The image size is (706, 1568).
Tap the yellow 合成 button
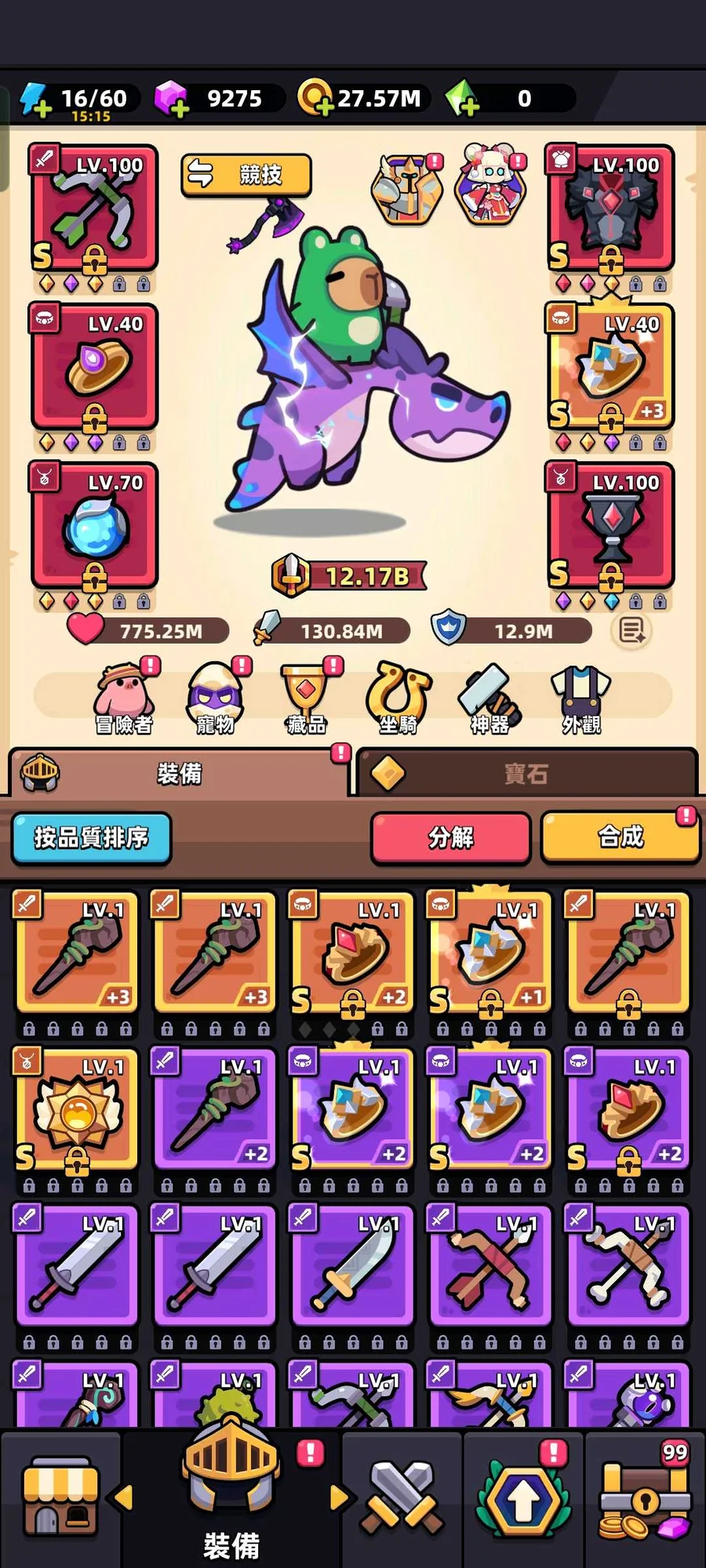(x=620, y=837)
